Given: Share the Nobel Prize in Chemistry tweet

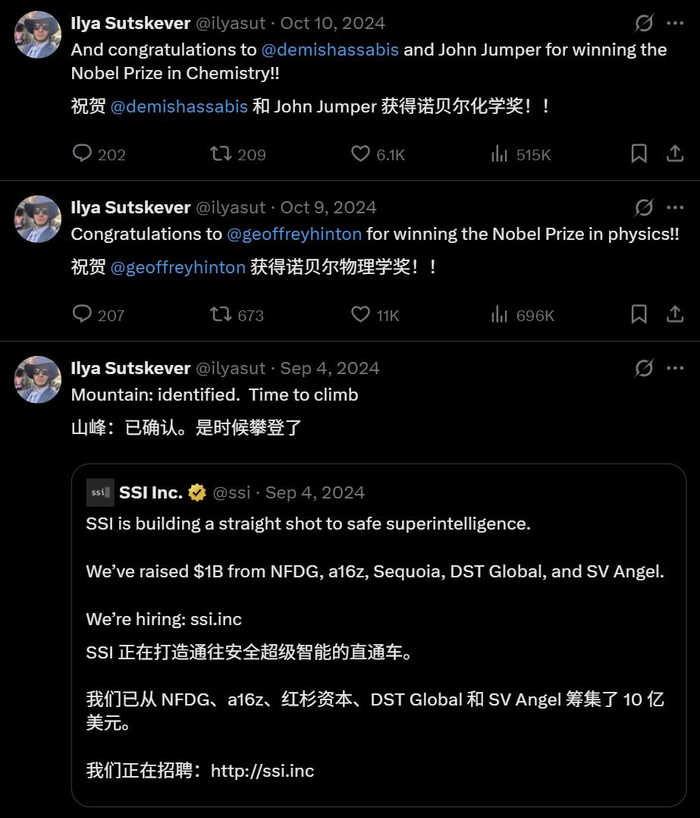Looking at the screenshot, I should pos(675,154).
